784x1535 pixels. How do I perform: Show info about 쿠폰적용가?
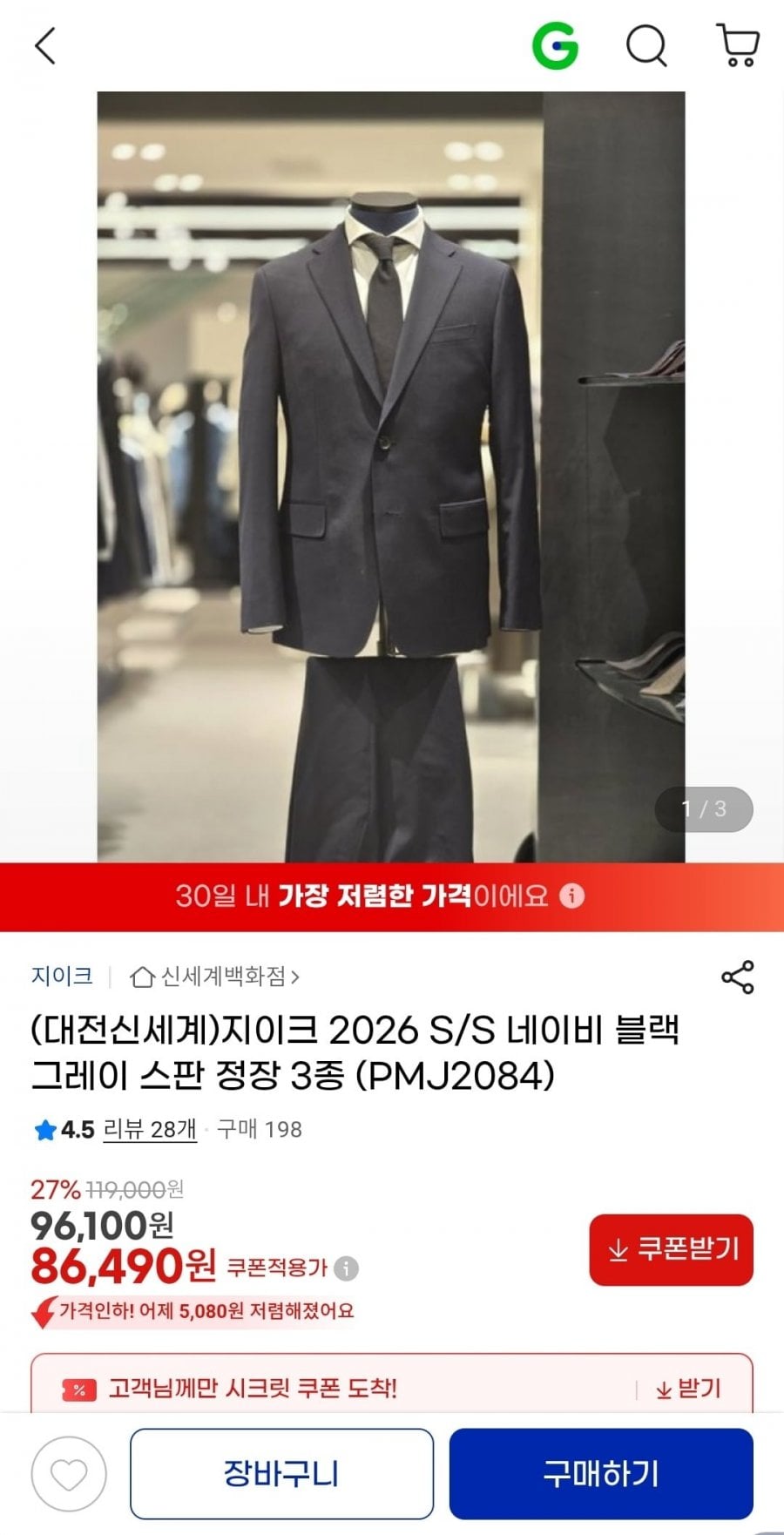click(x=346, y=1268)
